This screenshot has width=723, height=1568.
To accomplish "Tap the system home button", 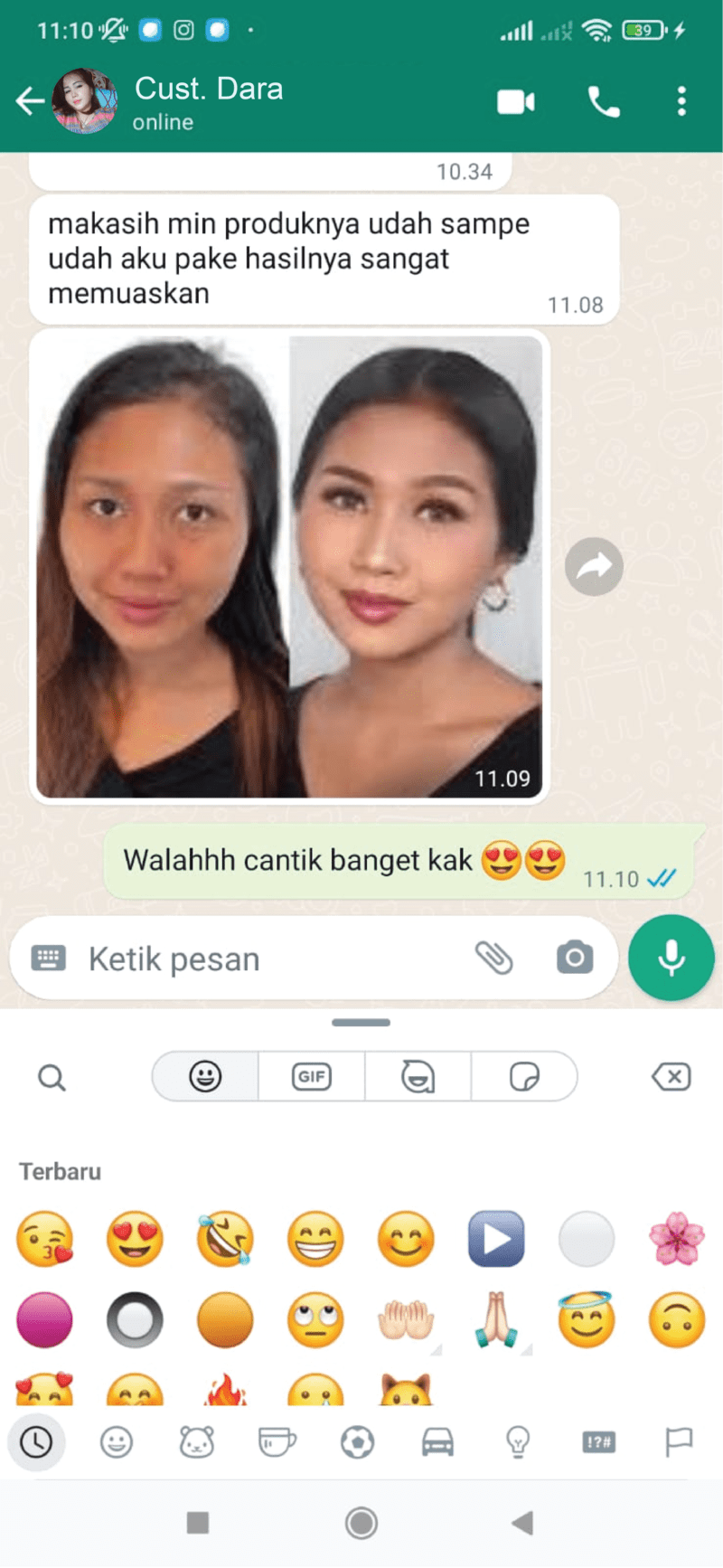I will click(361, 1523).
